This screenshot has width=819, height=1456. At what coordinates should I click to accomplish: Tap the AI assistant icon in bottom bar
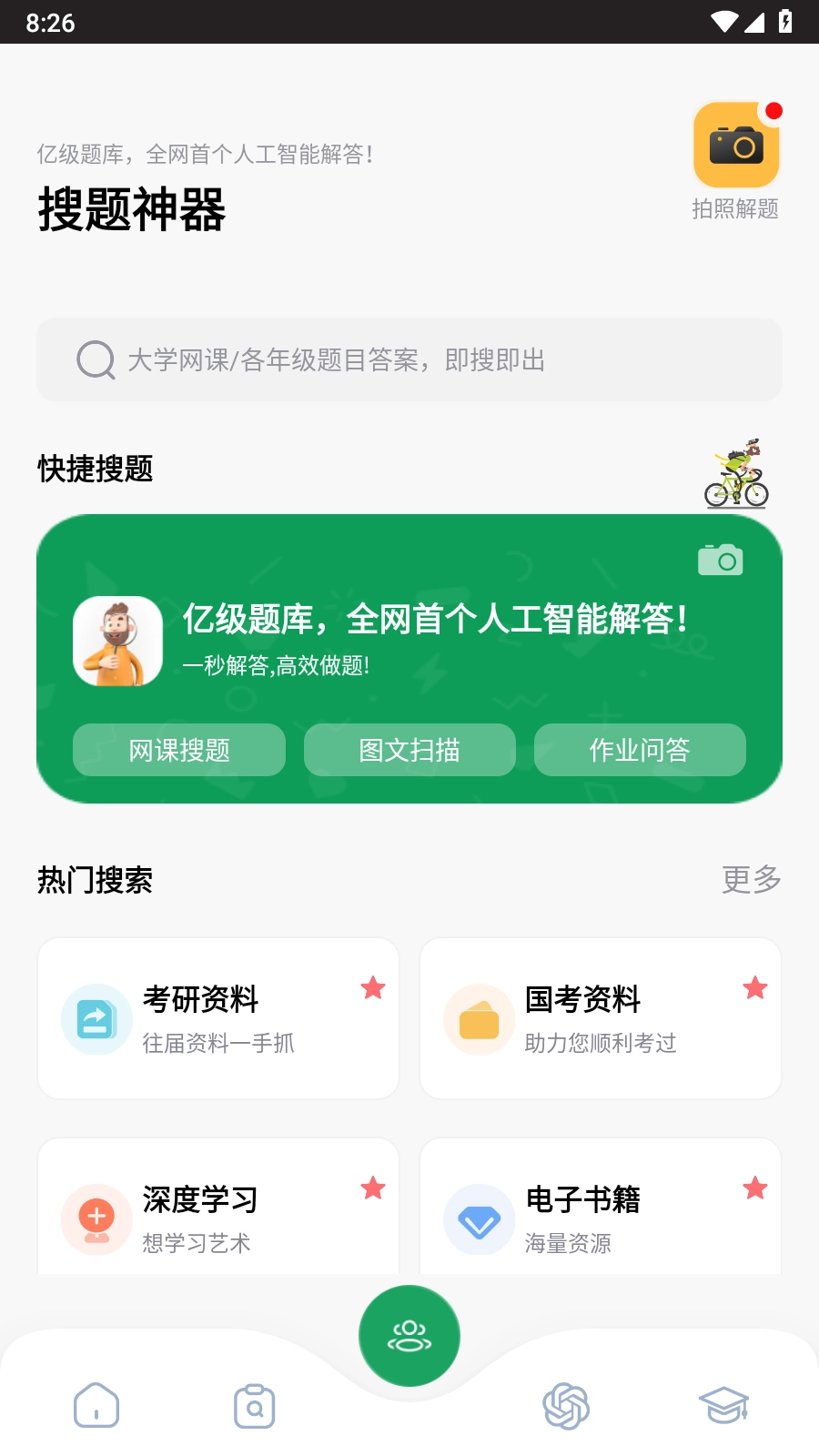tap(565, 1406)
